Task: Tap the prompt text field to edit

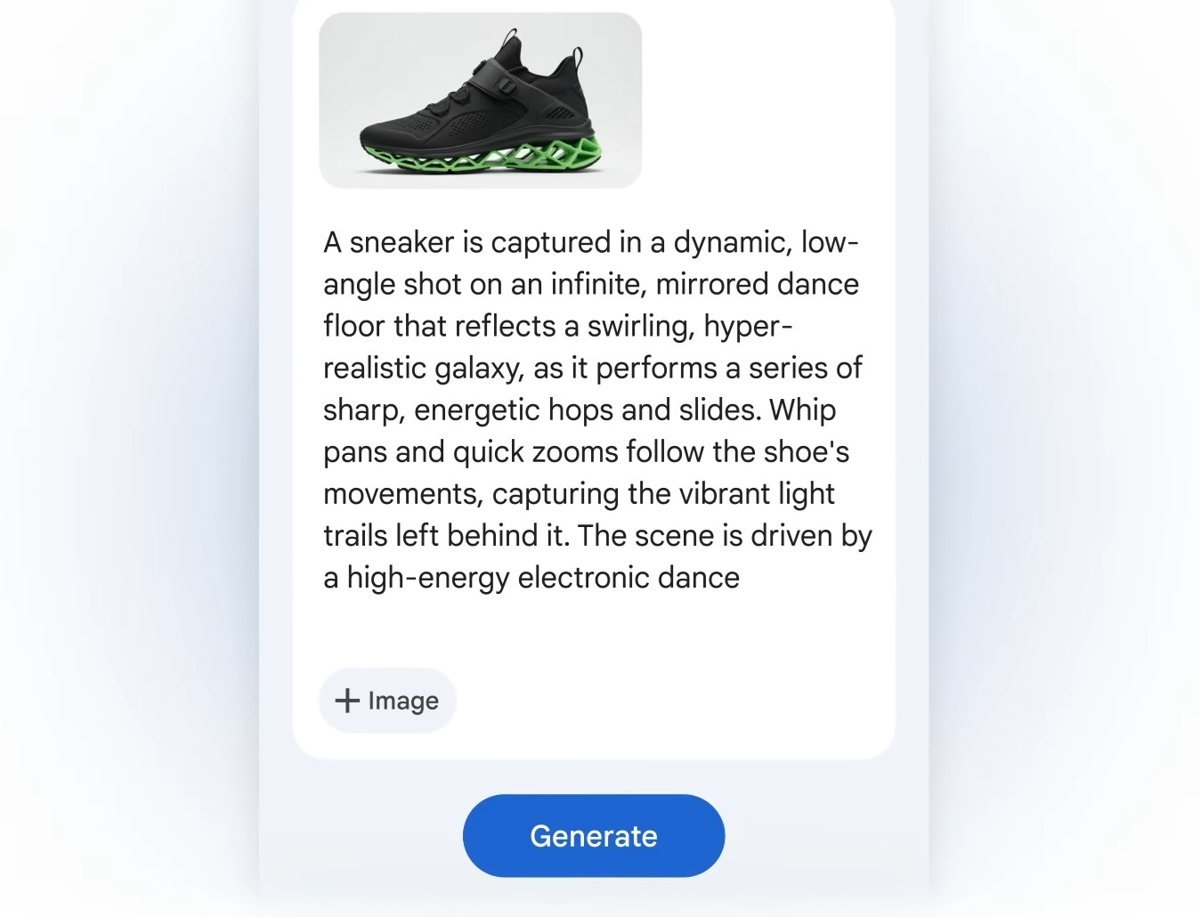Action: [x=594, y=410]
